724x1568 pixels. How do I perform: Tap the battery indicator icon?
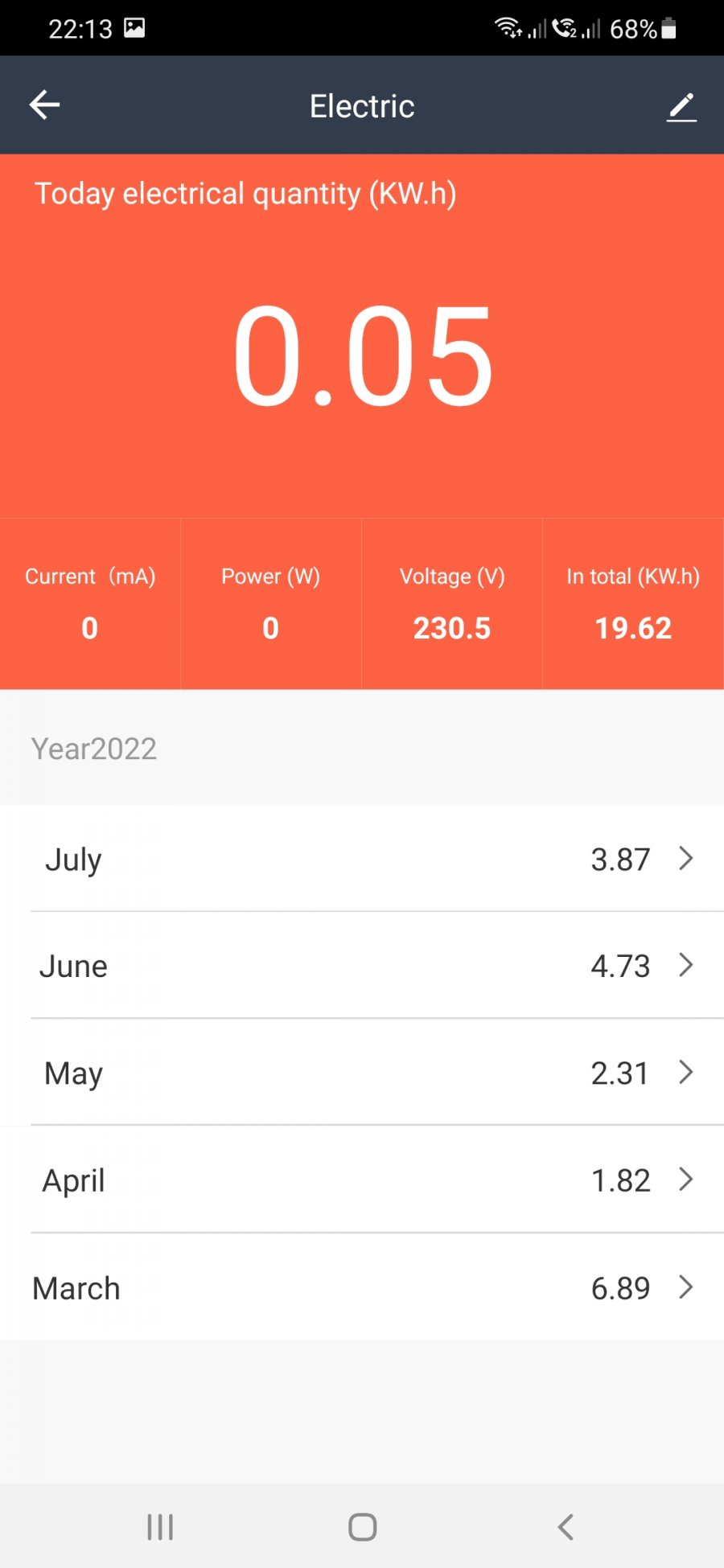[x=669, y=29]
